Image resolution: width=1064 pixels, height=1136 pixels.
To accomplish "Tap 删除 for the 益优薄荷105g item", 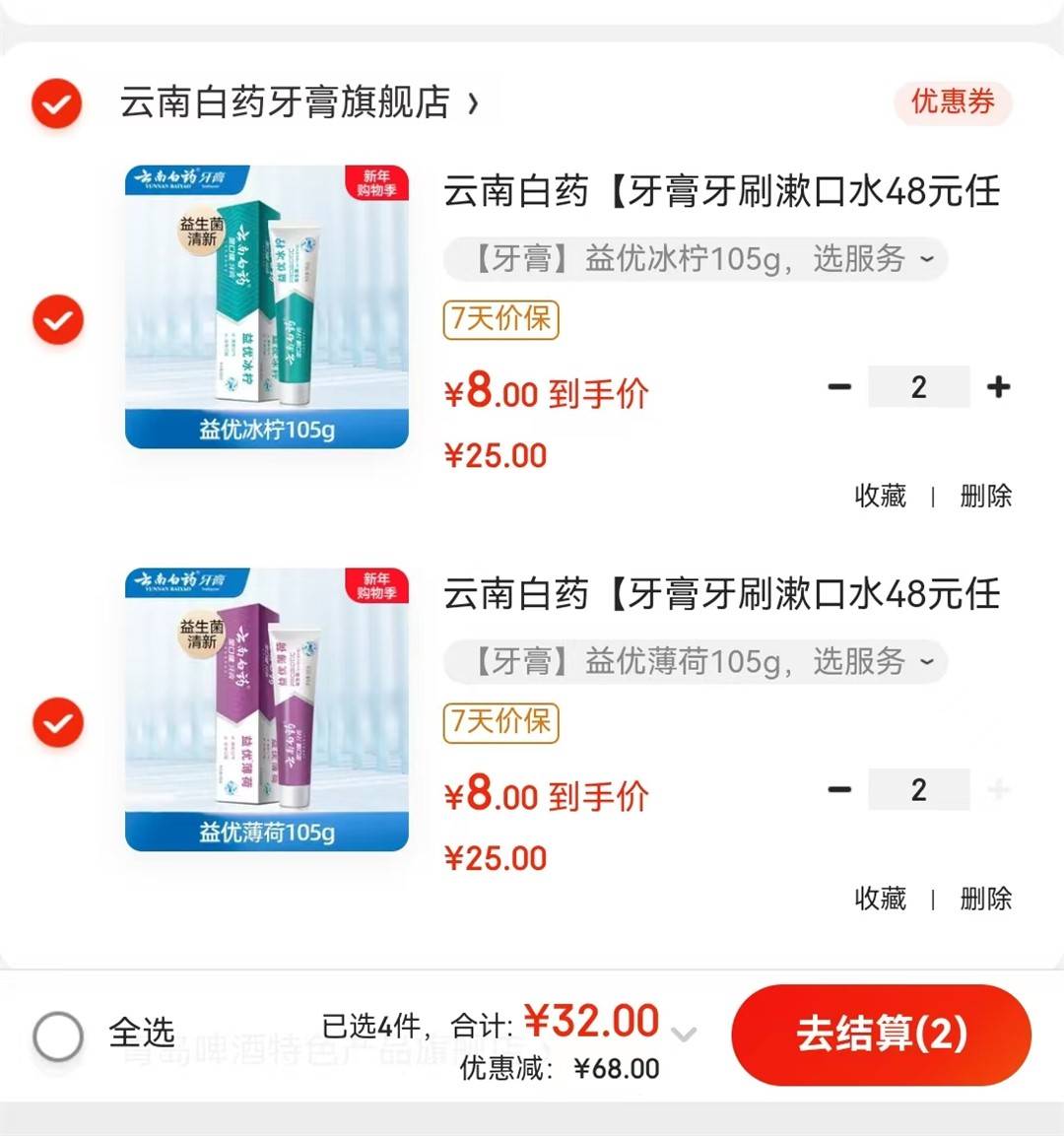I will click(985, 899).
